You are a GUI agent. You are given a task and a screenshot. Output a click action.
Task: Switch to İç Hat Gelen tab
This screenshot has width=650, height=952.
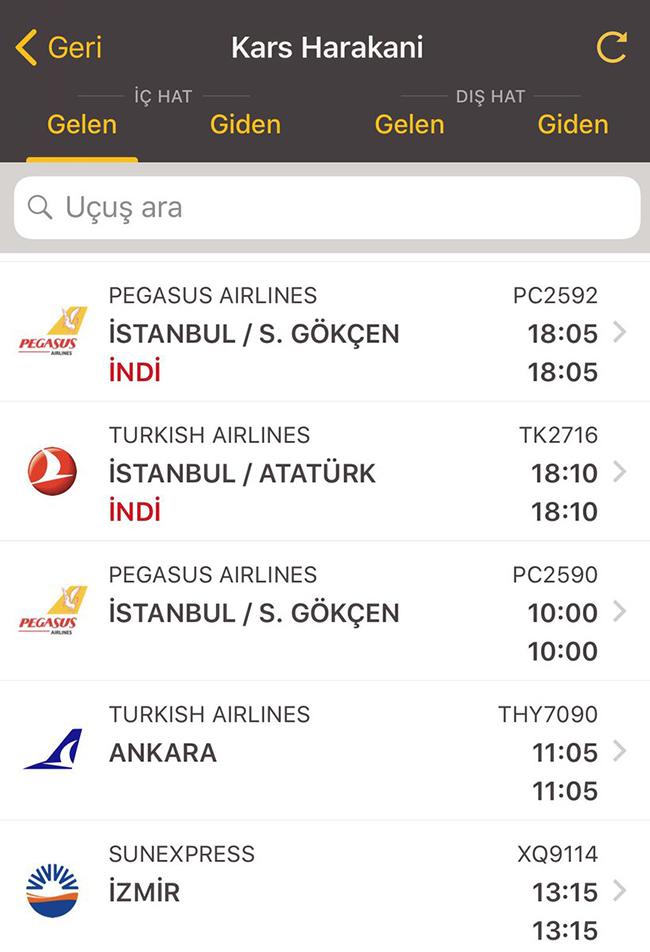(x=82, y=125)
